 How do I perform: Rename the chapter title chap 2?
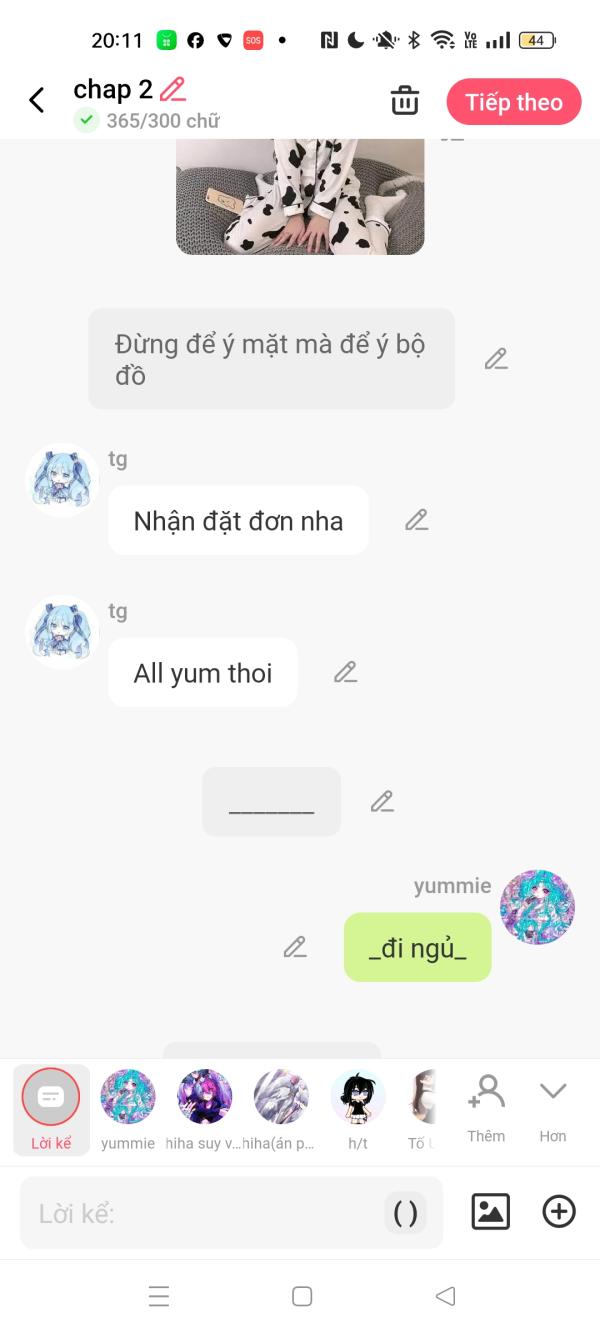pos(173,89)
